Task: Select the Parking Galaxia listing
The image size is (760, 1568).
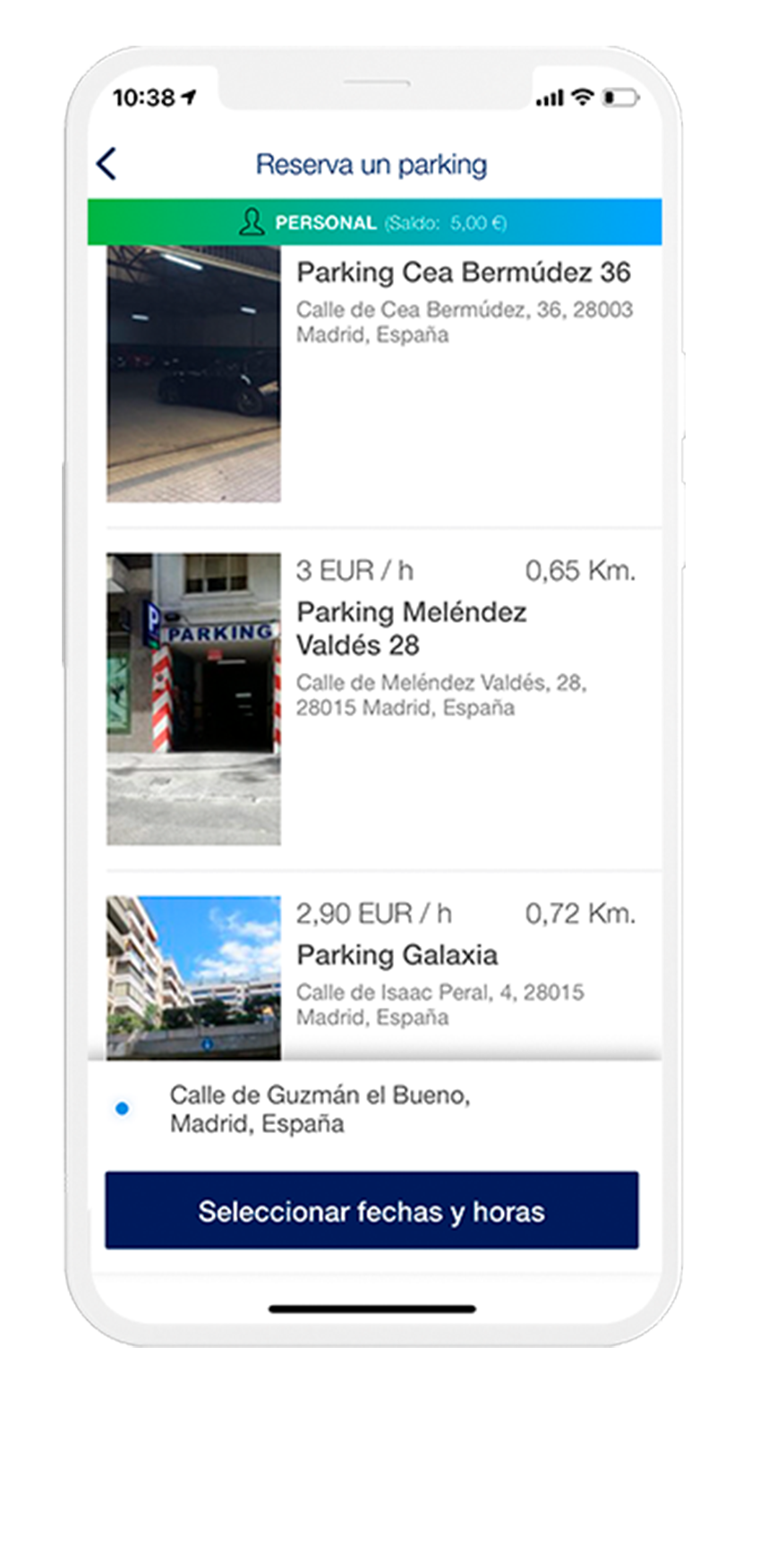Action: tap(374, 967)
